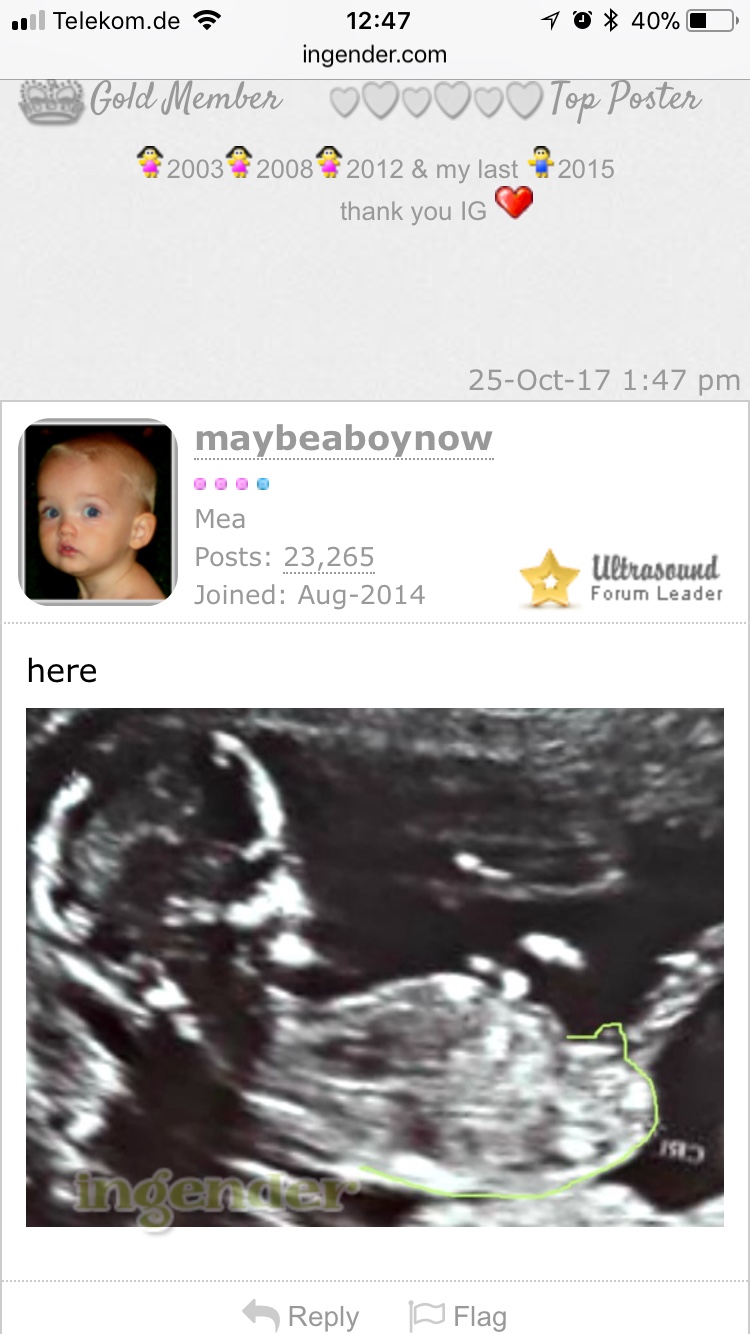Flag this post

(458, 1316)
